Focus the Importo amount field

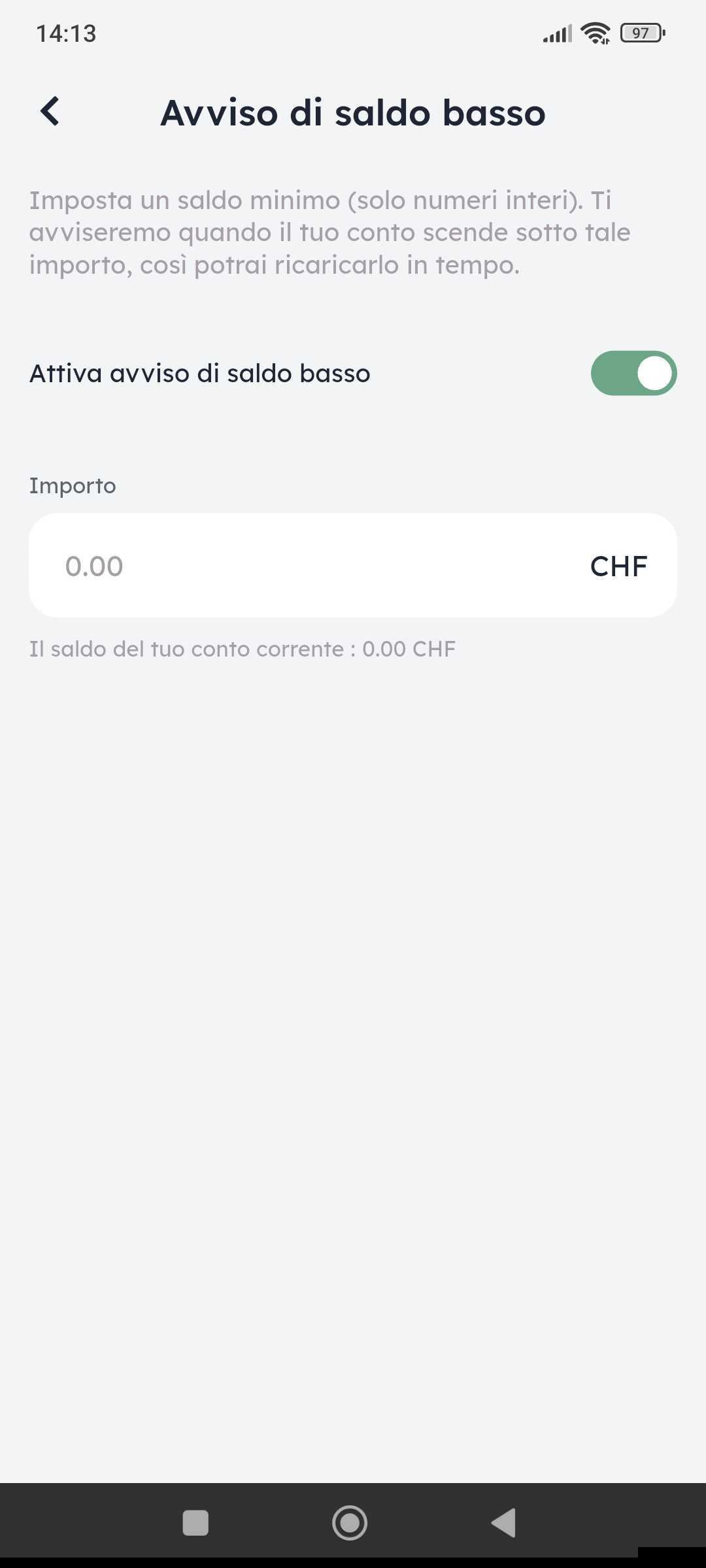pos(314,566)
